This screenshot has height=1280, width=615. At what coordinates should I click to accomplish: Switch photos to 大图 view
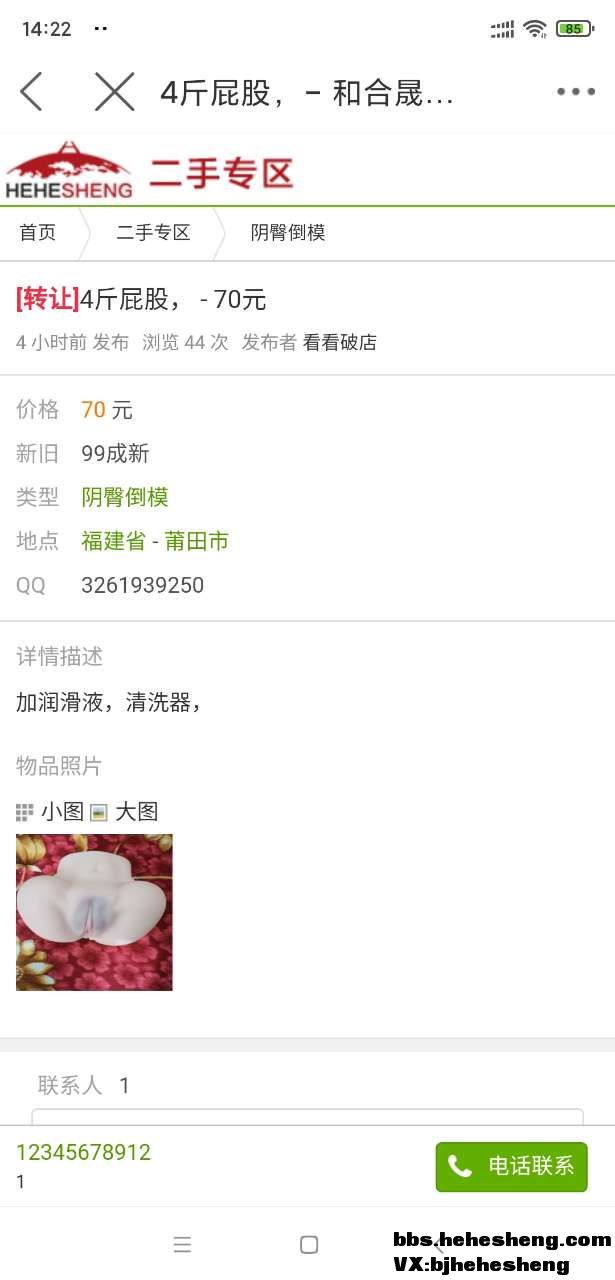point(125,811)
